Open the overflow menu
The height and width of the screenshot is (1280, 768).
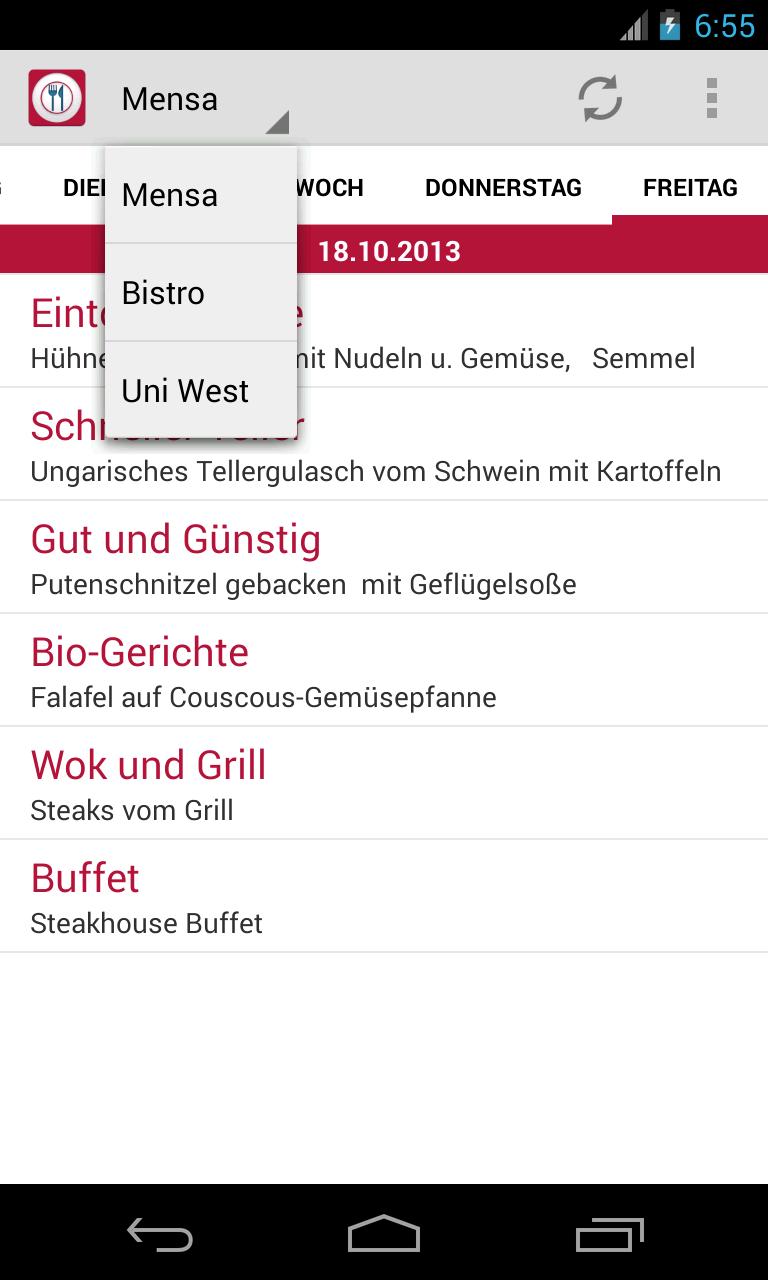tap(711, 99)
